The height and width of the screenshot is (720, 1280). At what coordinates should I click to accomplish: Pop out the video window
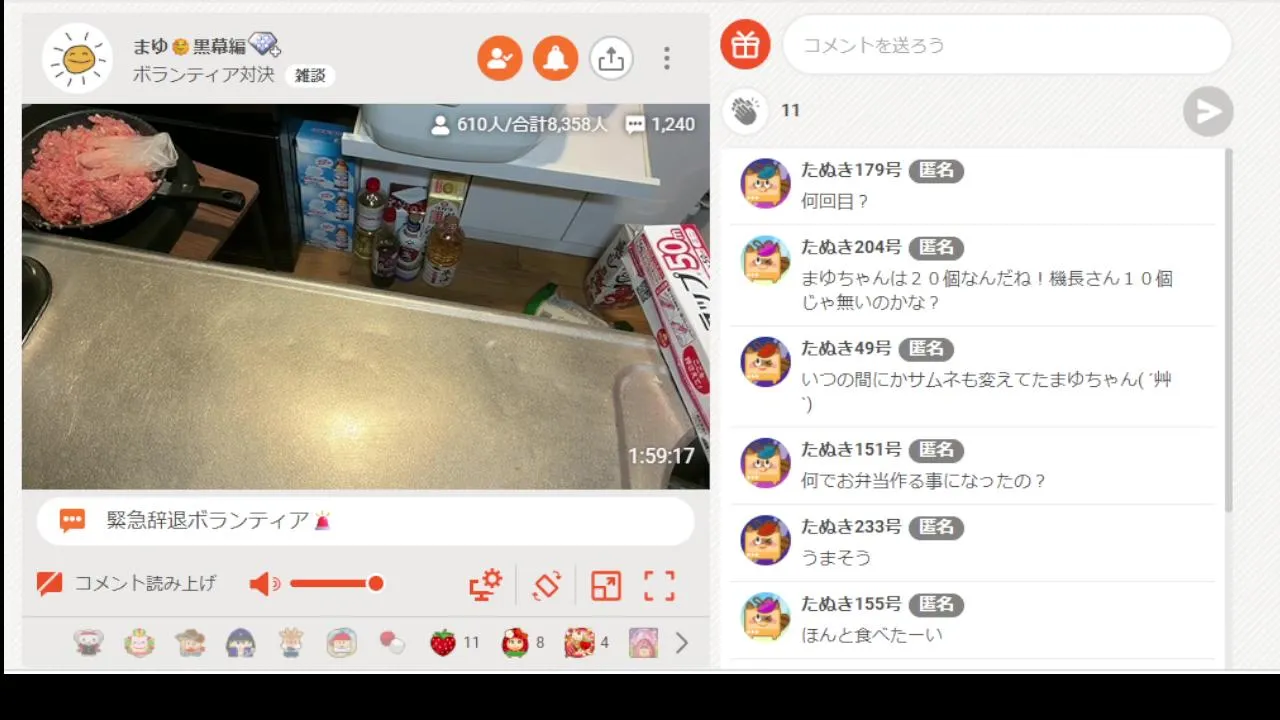(x=606, y=585)
